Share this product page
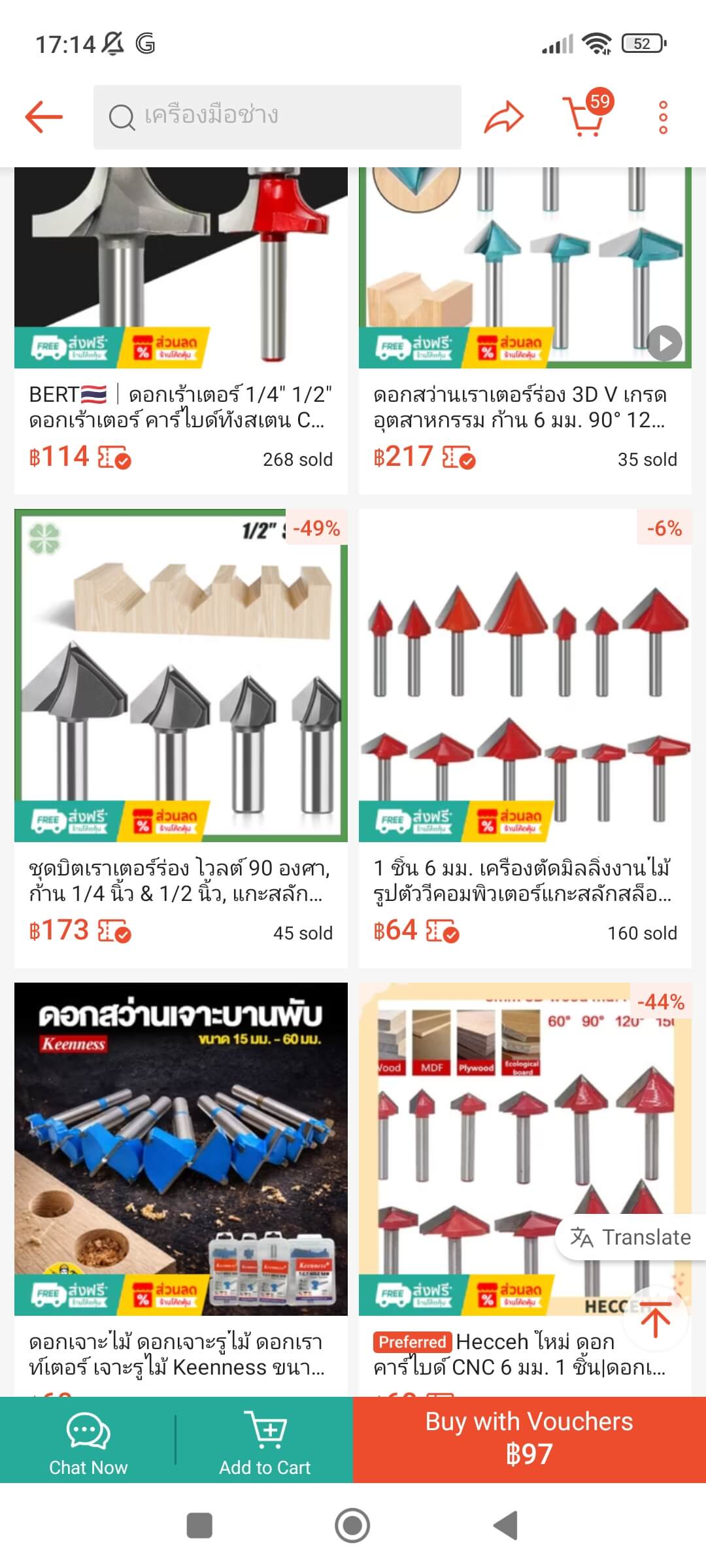The height and width of the screenshot is (1568, 706). (503, 118)
